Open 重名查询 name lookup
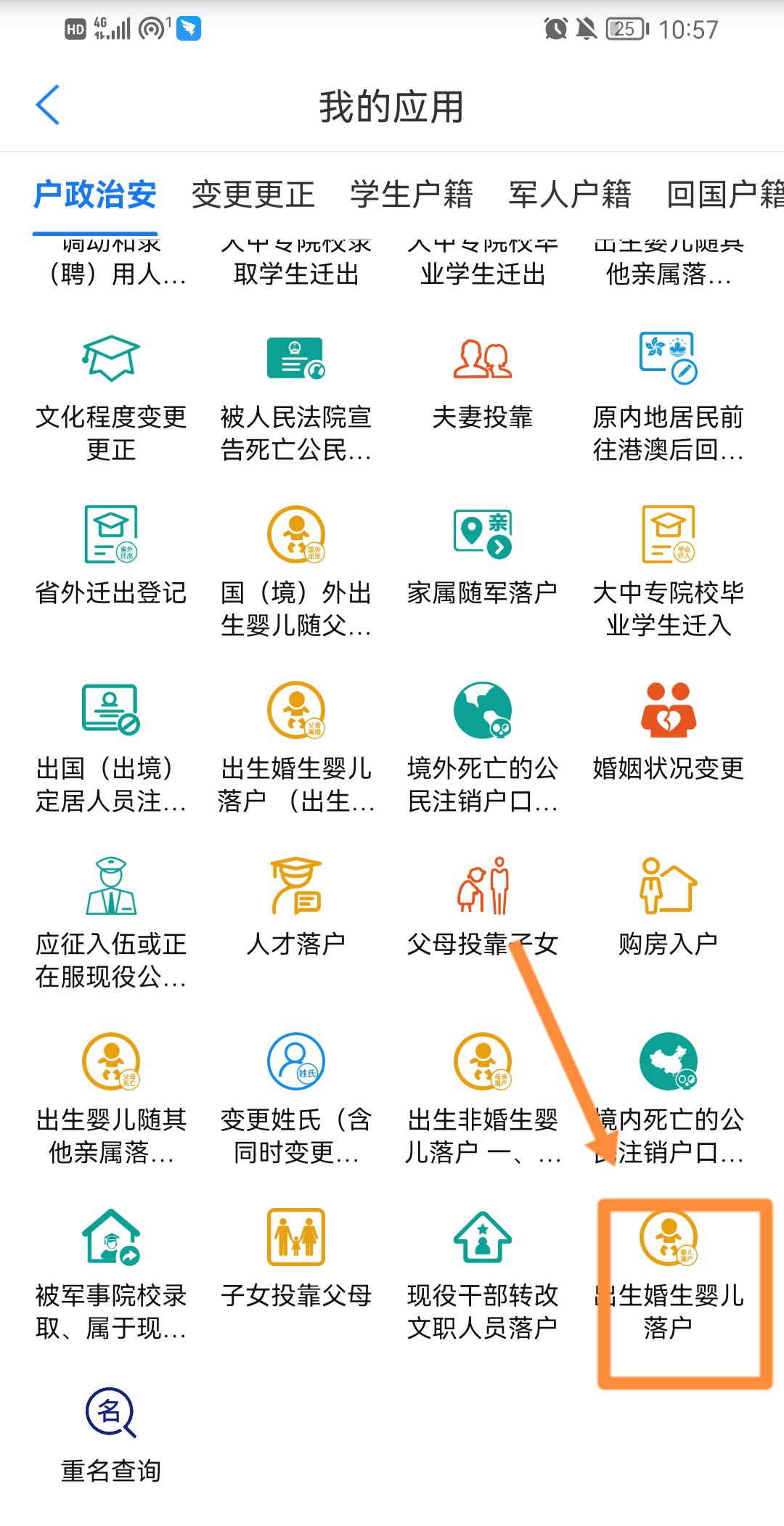Viewport: 784px width, 1526px height. point(110,1434)
